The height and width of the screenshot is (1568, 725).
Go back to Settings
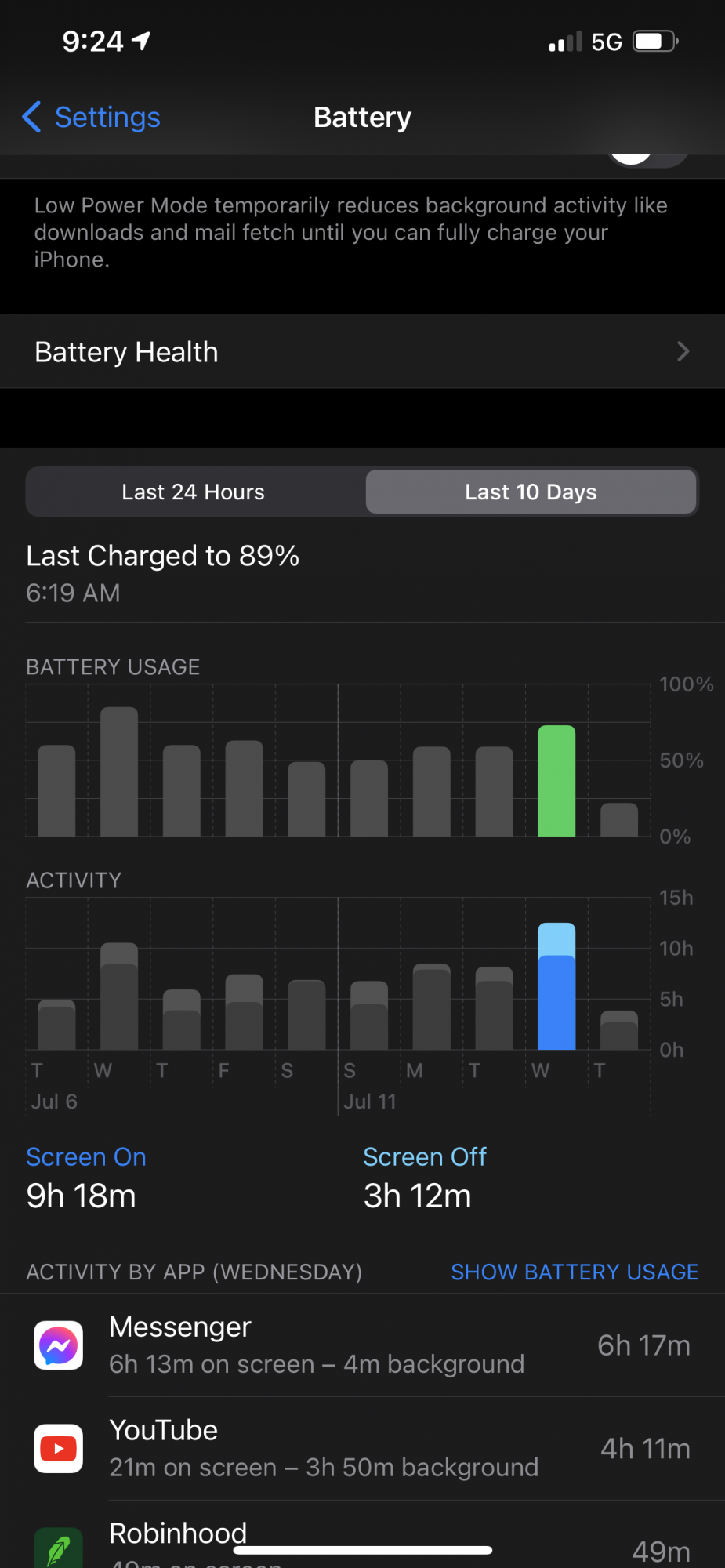point(92,118)
